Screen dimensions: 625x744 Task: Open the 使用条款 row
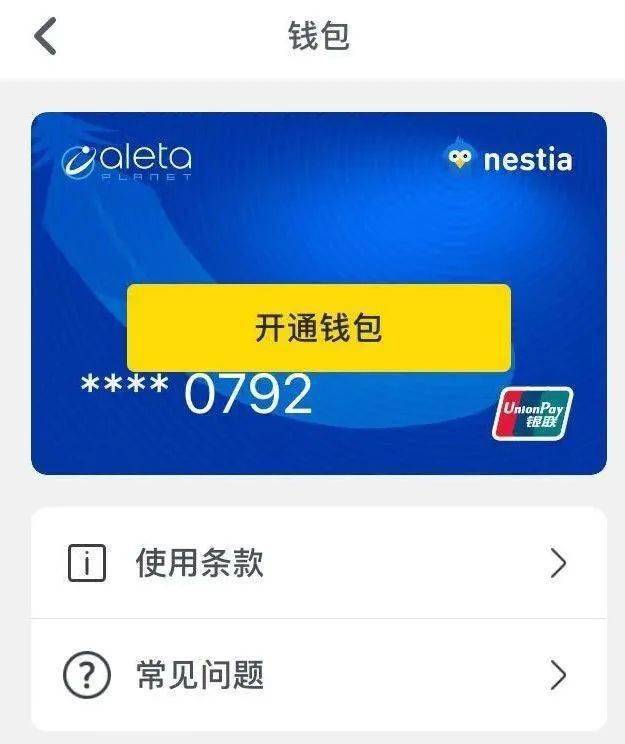pos(318,563)
